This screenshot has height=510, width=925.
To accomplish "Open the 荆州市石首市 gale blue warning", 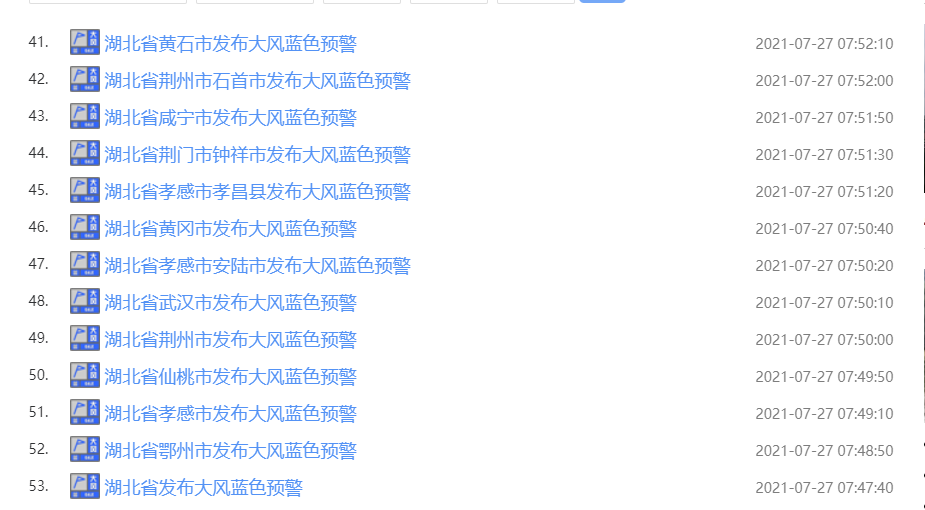I will pyautogui.click(x=257, y=80).
